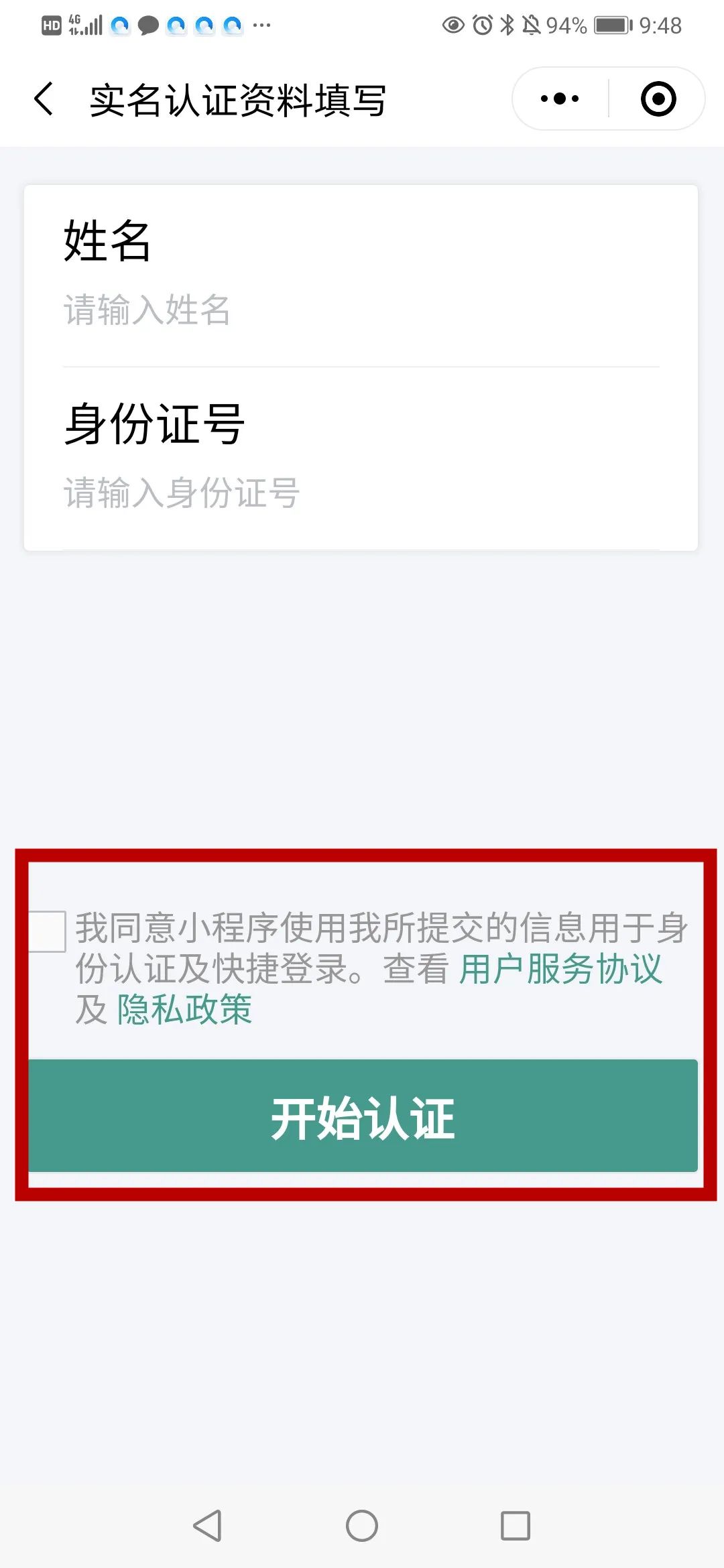The image size is (724, 1568).
Task: Open the 隐私政策 link
Action: tap(184, 1009)
